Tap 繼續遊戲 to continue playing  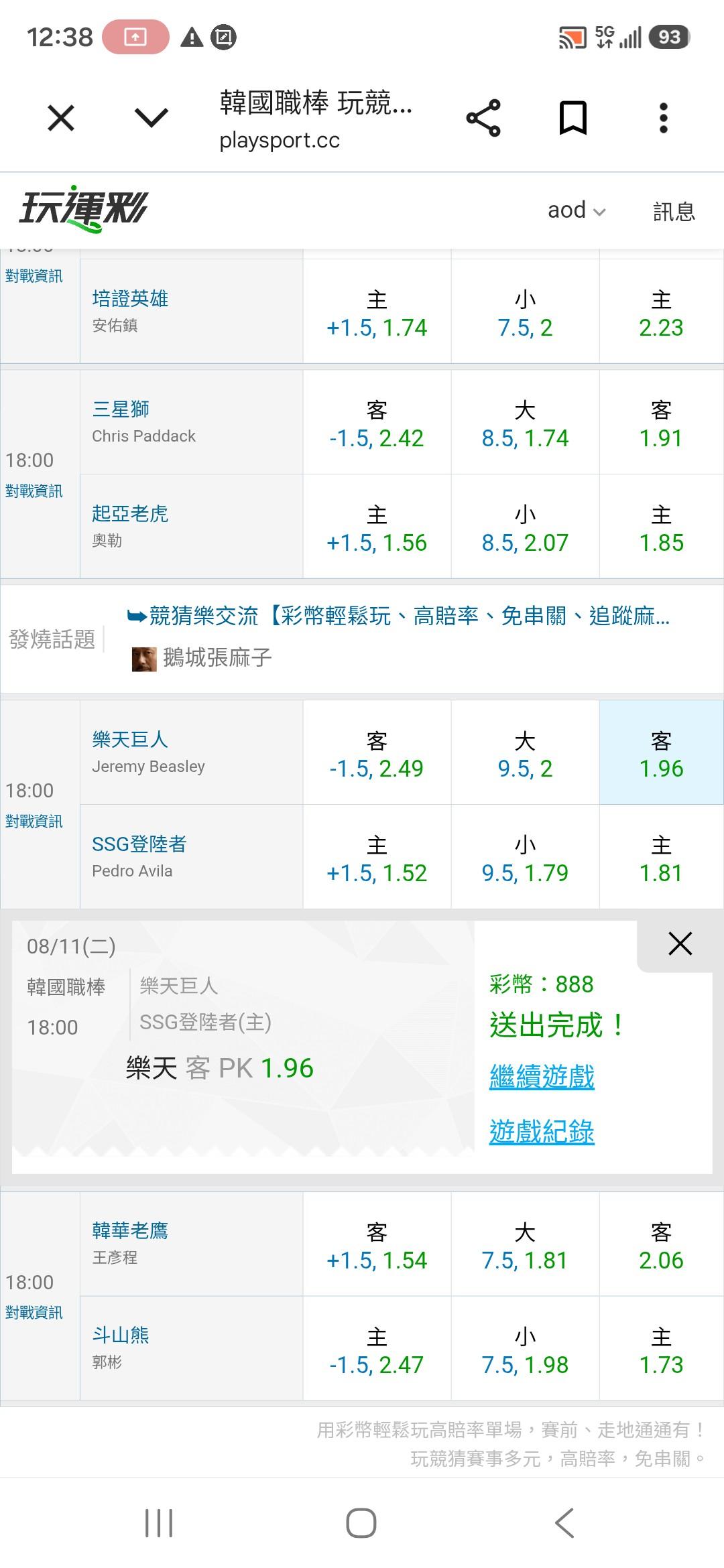[x=542, y=1077]
